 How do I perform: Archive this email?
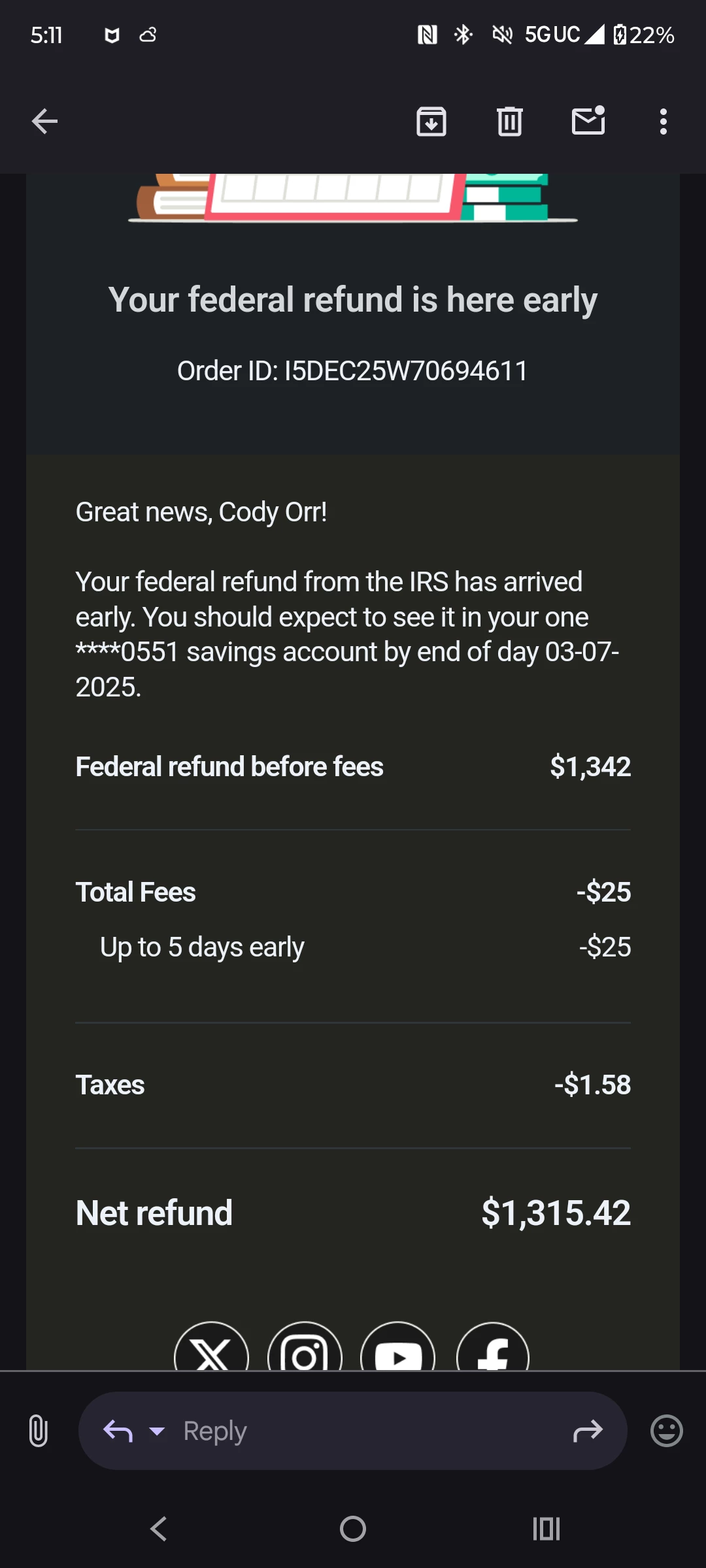431,122
